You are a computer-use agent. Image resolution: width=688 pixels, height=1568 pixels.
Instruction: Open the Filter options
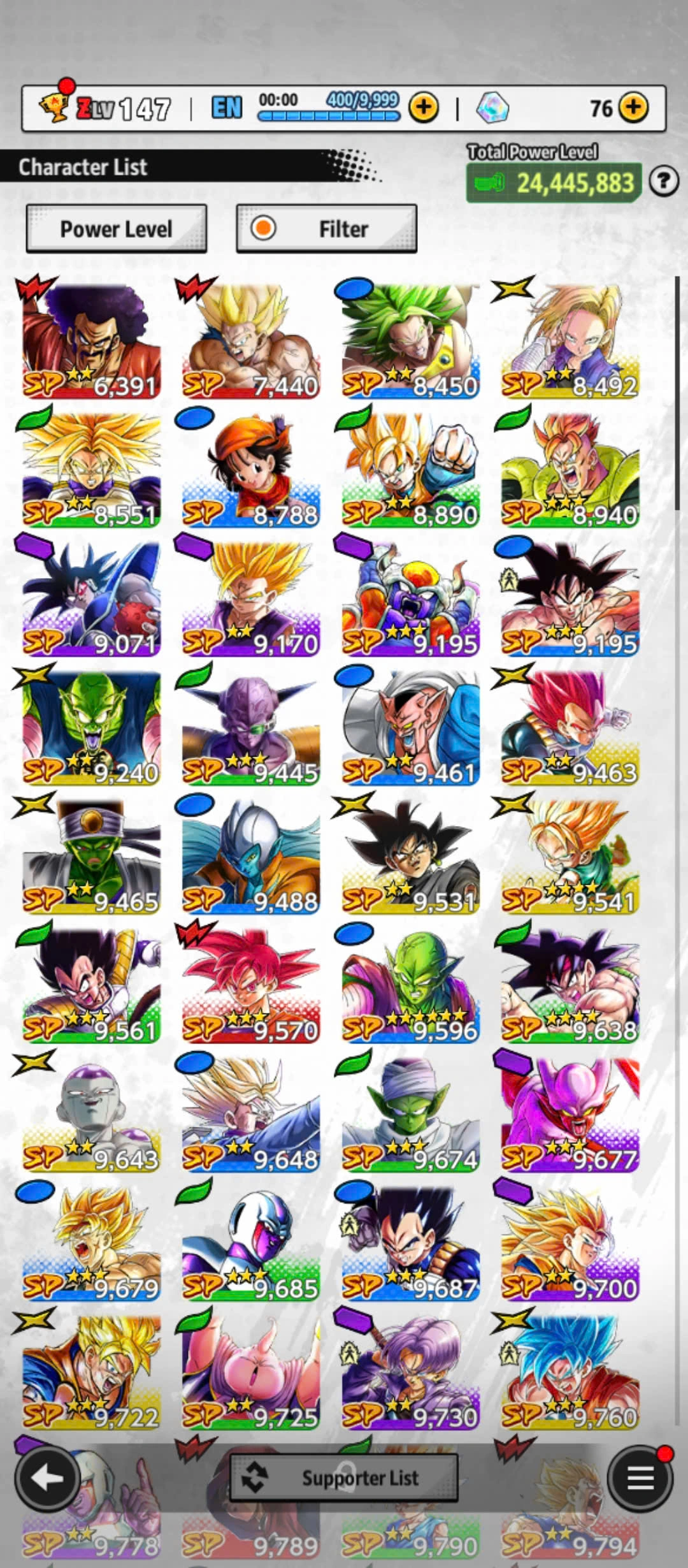tap(326, 229)
